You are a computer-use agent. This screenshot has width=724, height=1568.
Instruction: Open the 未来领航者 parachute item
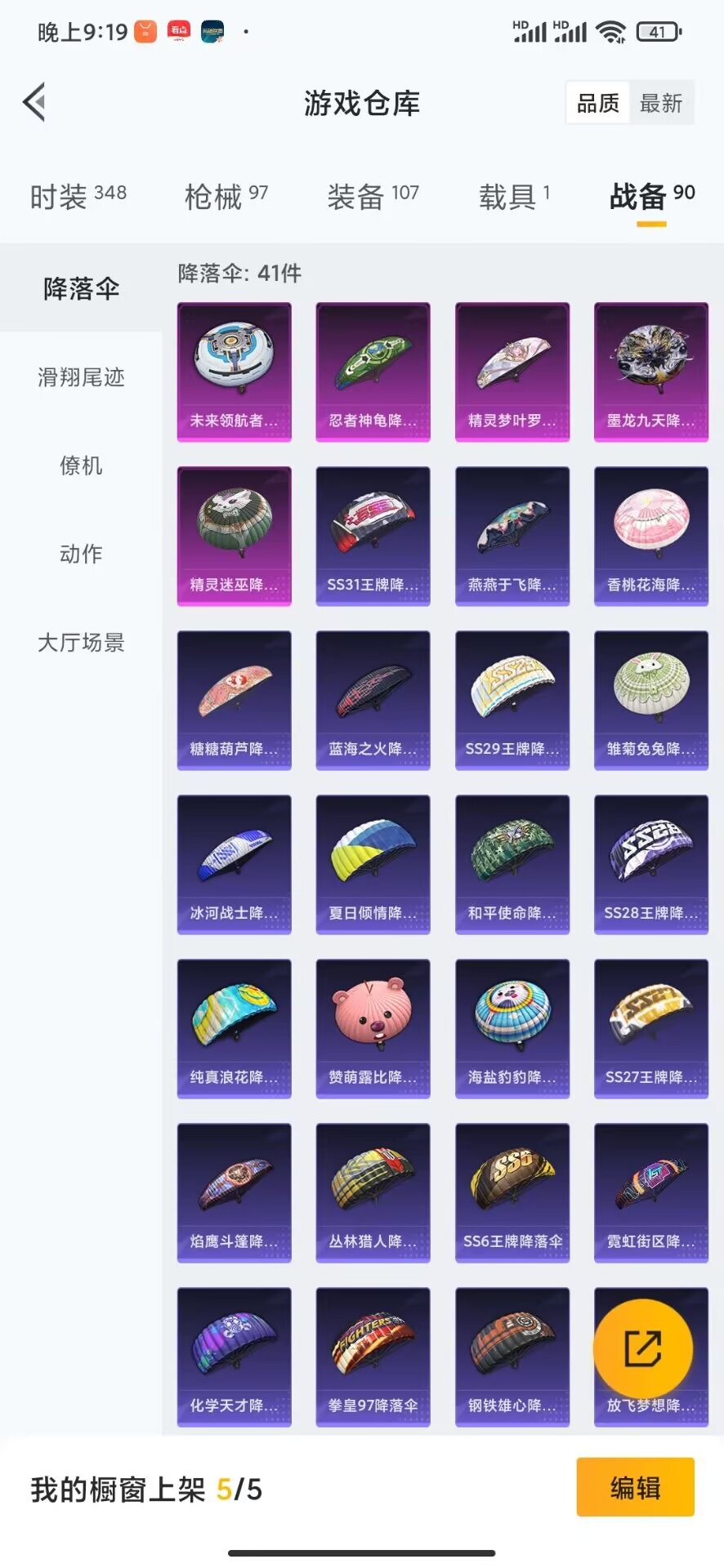(235, 372)
